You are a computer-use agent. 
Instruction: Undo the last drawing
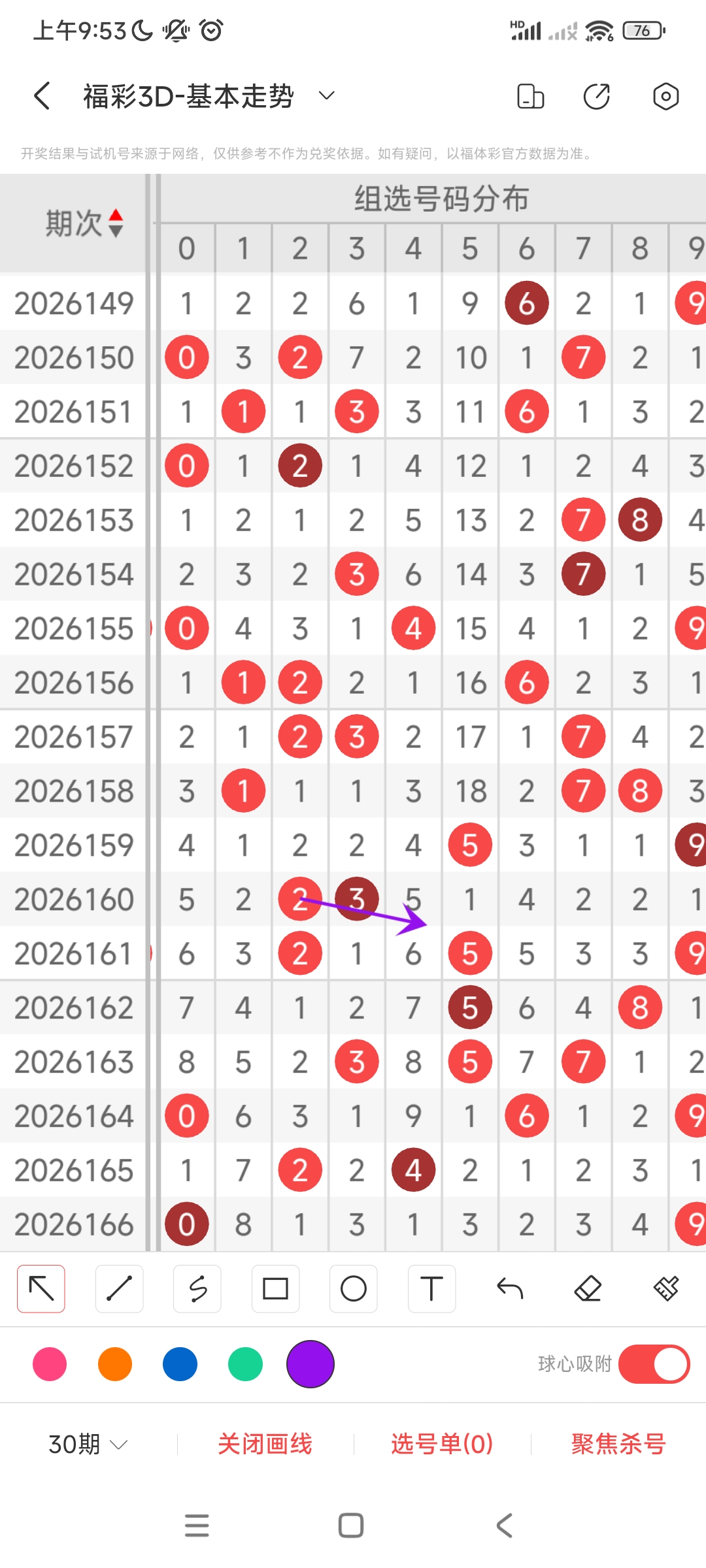tap(510, 1288)
